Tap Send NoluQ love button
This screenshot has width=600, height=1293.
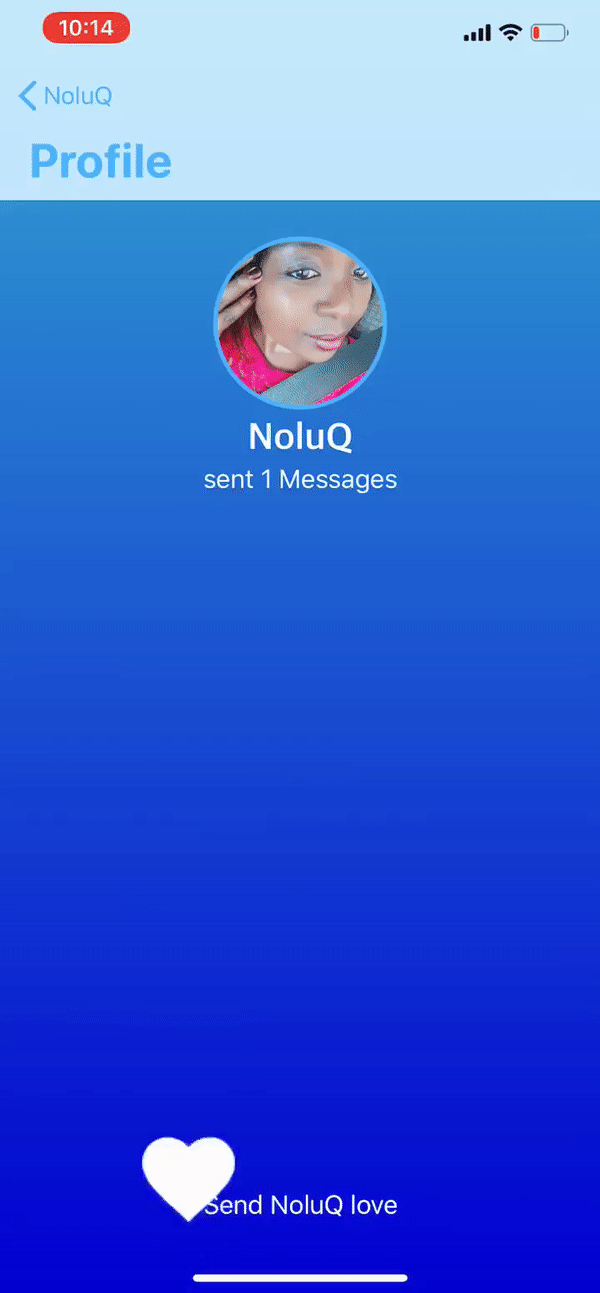[x=300, y=1204]
